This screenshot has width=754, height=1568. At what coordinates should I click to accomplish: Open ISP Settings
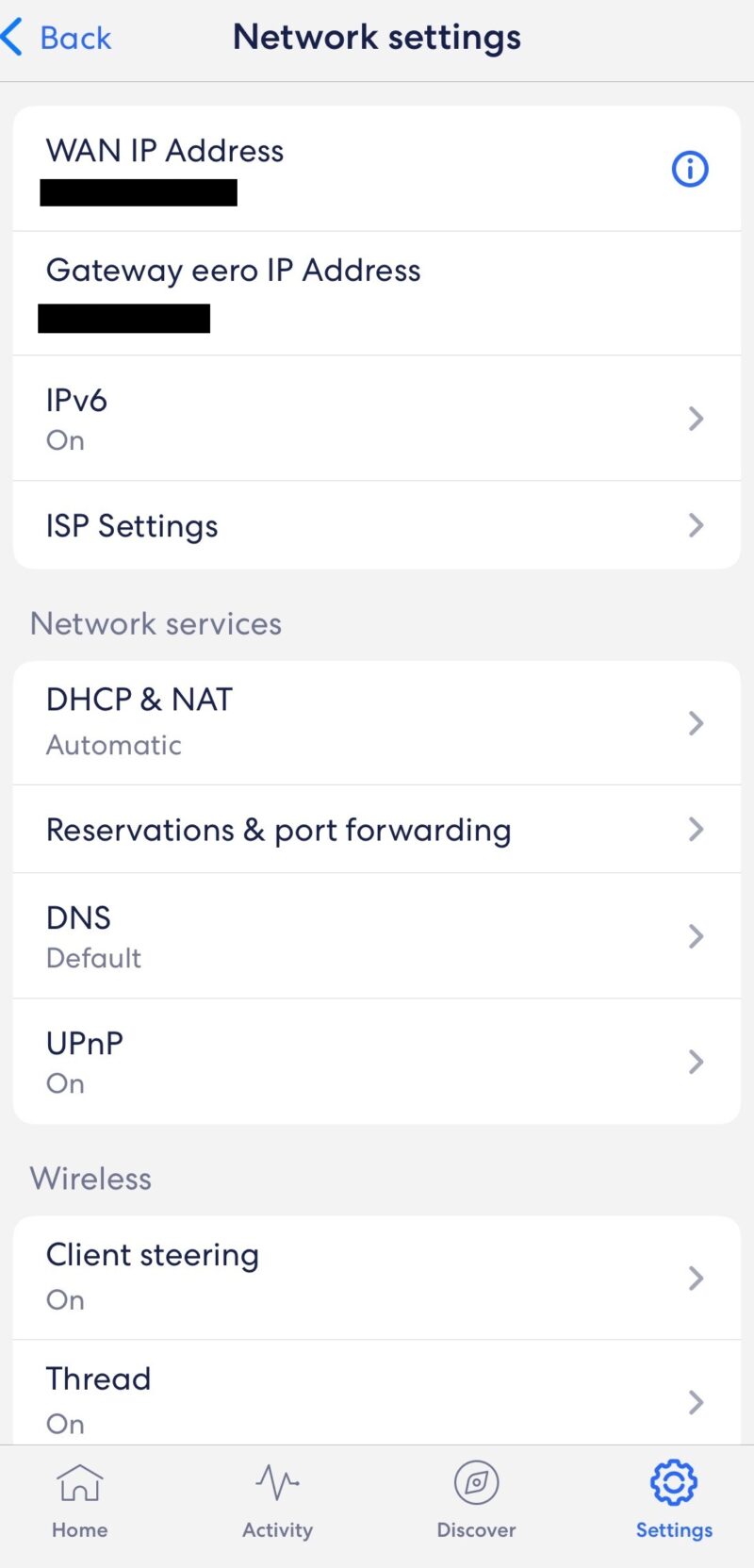click(377, 525)
